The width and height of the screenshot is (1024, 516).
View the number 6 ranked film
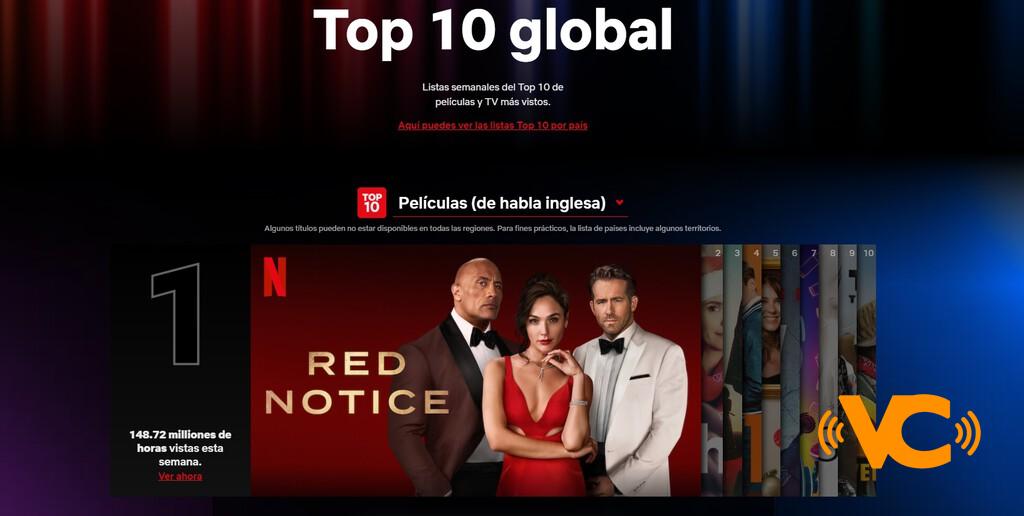pyautogui.click(x=791, y=370)
